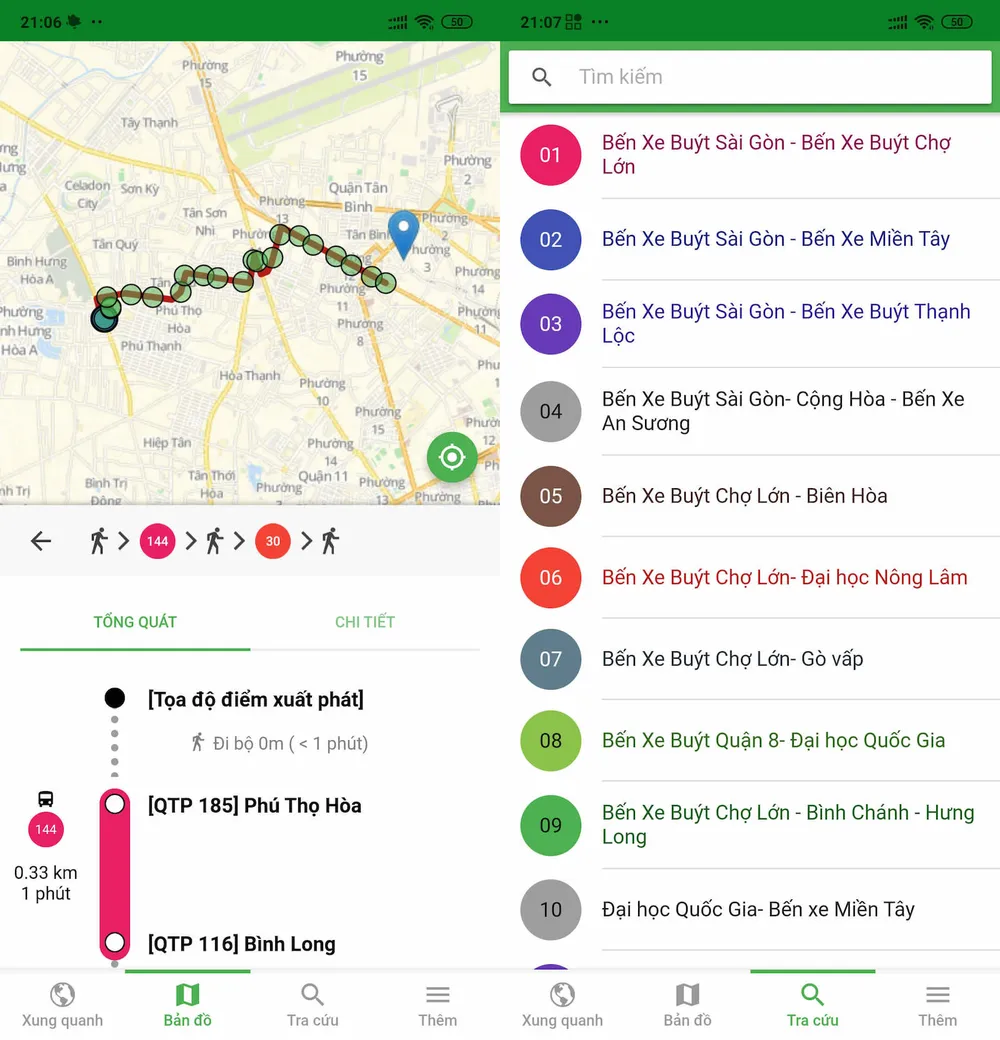Select bus 144 step in the route summary

[157, 541]
